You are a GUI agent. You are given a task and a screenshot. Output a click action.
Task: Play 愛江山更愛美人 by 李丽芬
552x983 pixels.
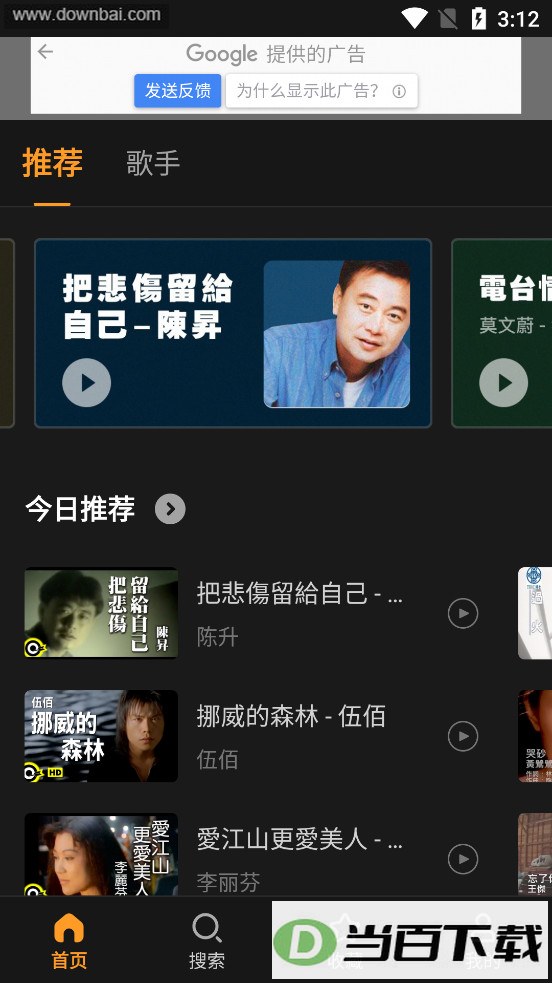click(463, 859)
